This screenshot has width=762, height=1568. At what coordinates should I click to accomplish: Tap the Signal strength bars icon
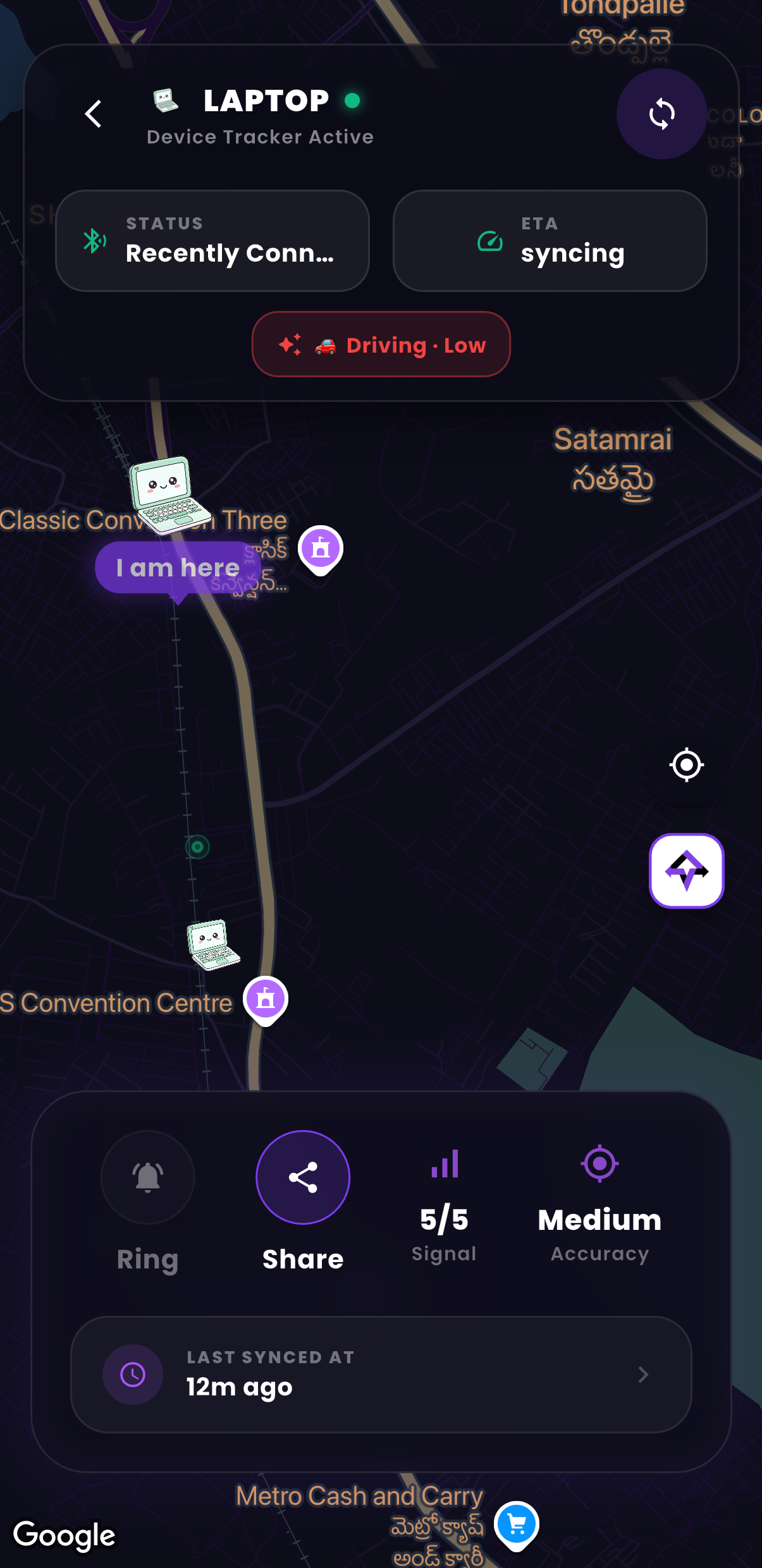(443, 1163)
